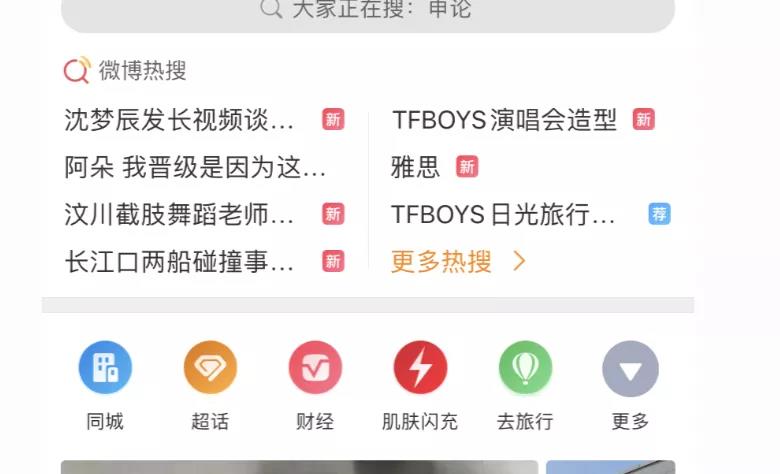Image resolution: width=780 pixels, height=474 pixels.
Task: Open hot search TFBOYS日光旅行
Action: pyautogui.click(x=503, y=214)
